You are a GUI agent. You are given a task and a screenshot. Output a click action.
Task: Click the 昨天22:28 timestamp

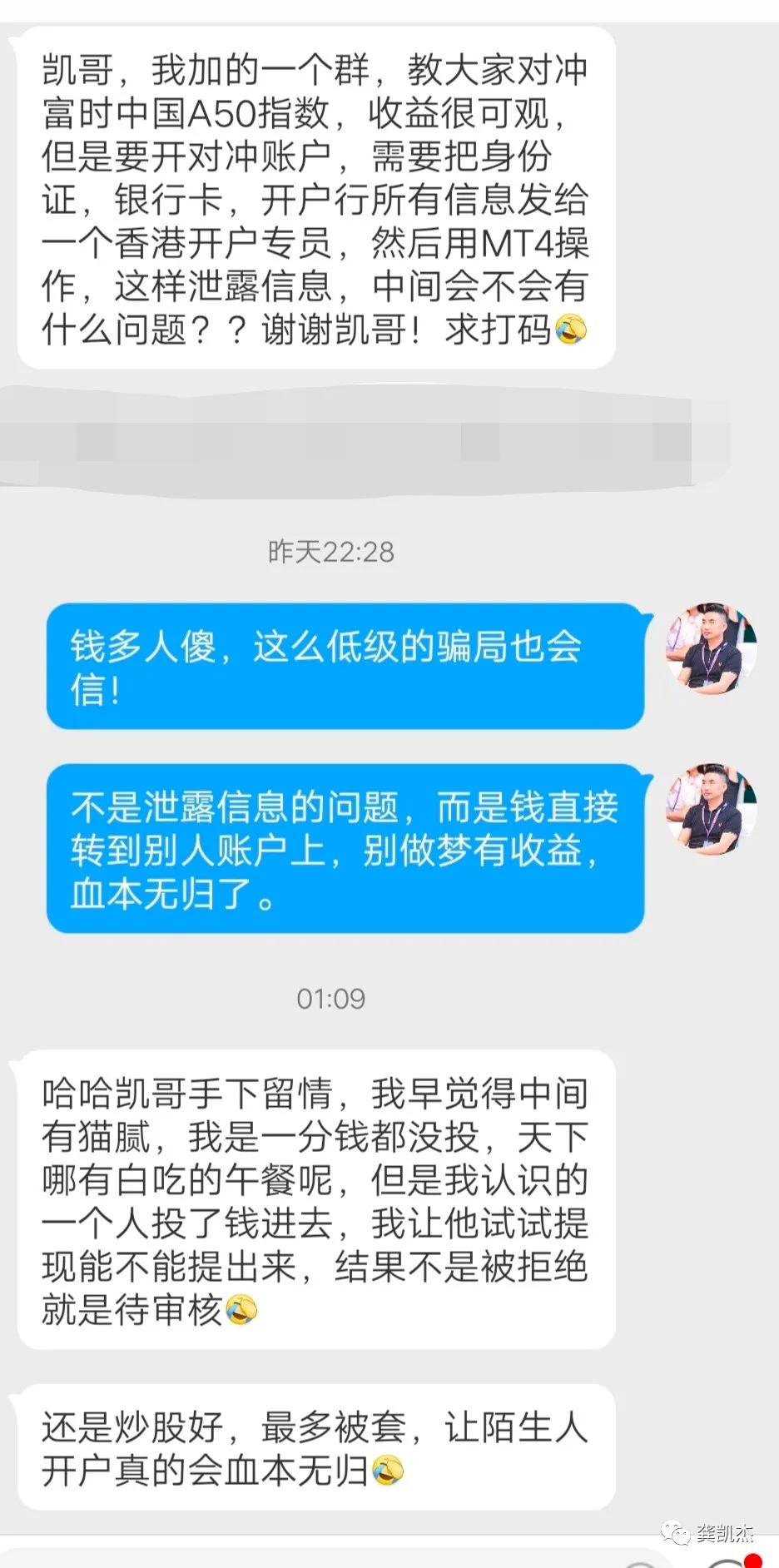click(330, 551)
